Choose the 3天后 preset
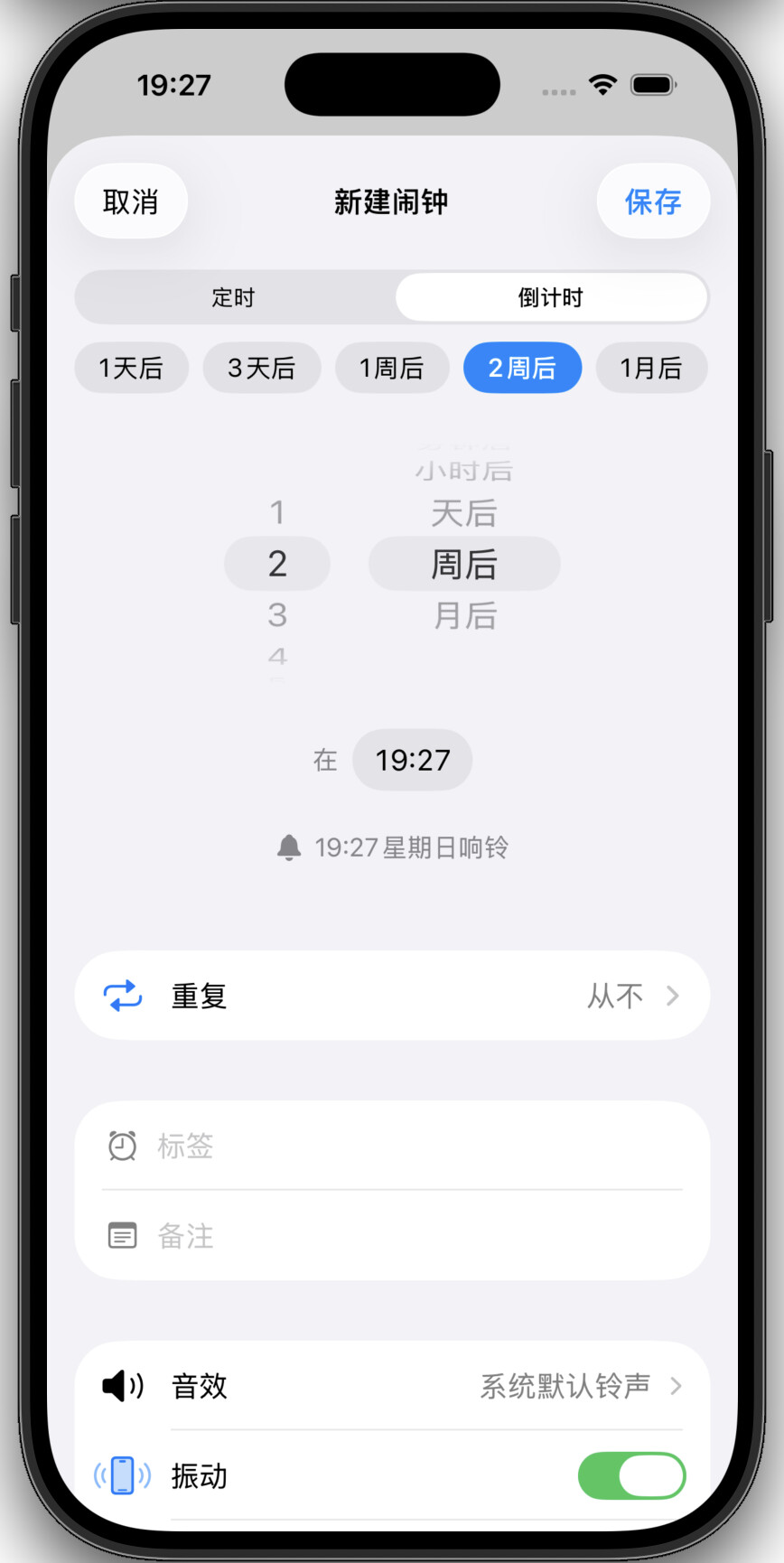784x1563 pixels. click(x=262, y=368)
